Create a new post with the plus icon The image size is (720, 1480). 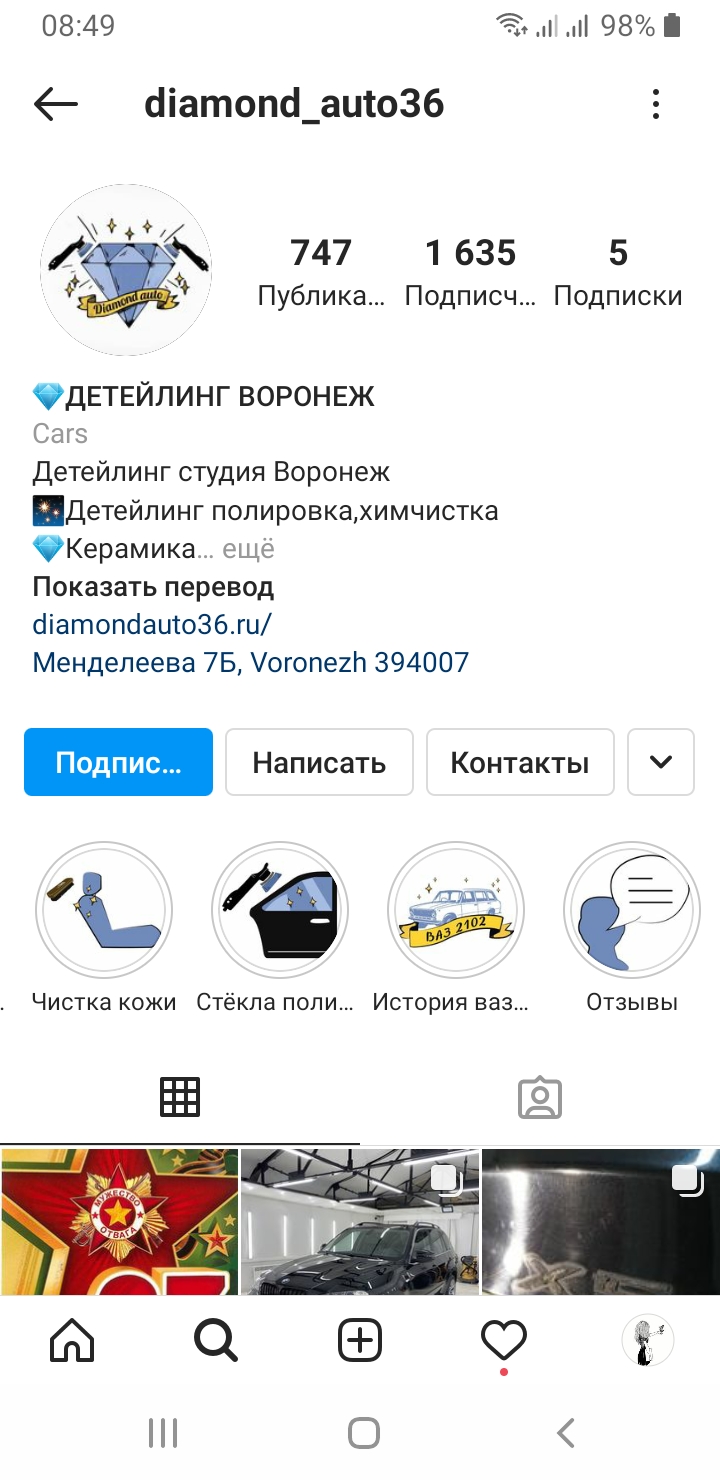(359, 1339)
